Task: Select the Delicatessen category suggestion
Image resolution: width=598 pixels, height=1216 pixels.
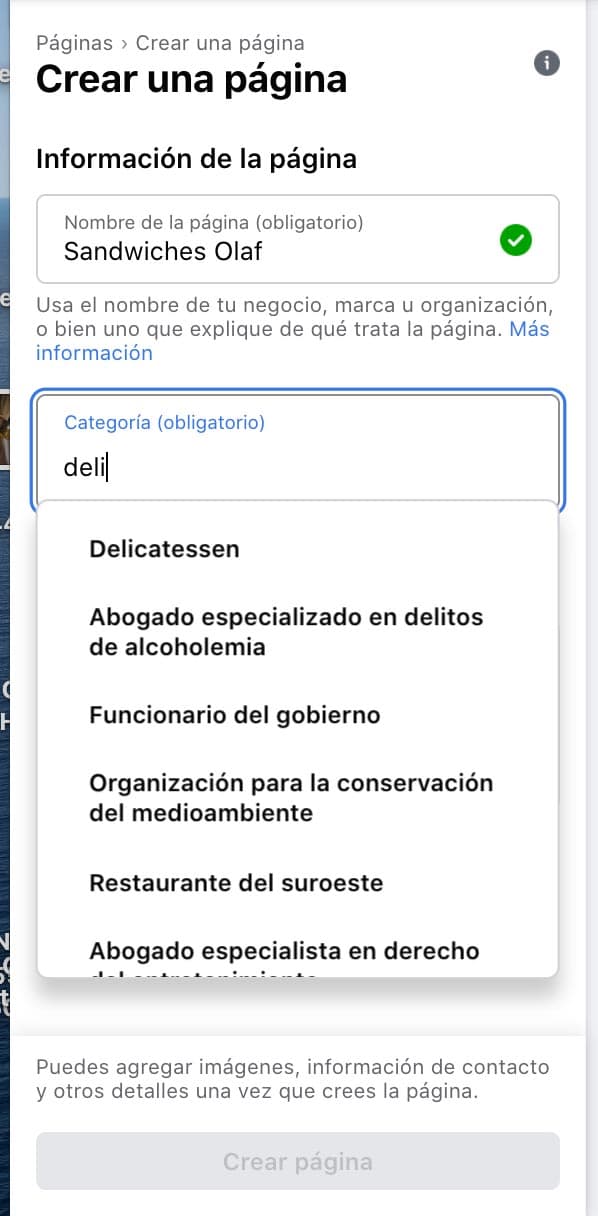Action: [x=297, y=549]
